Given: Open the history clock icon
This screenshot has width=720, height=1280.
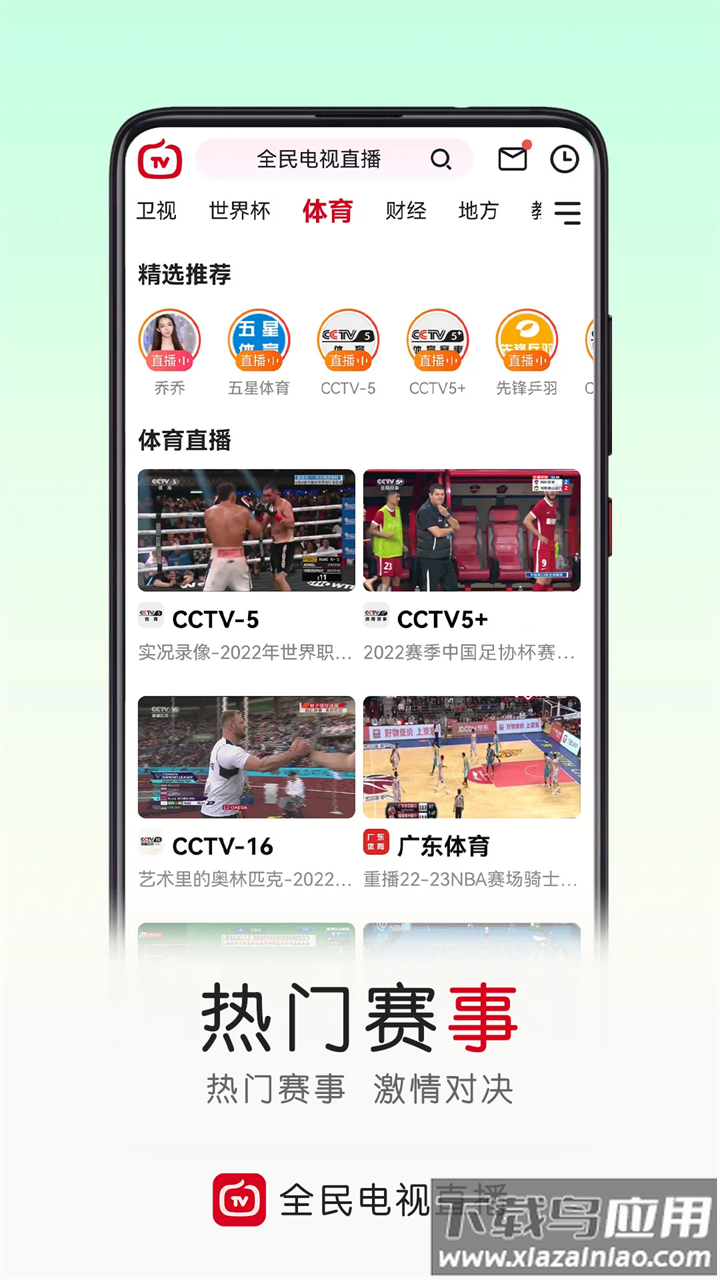Looking at the screenshot, I should point(565,159).
